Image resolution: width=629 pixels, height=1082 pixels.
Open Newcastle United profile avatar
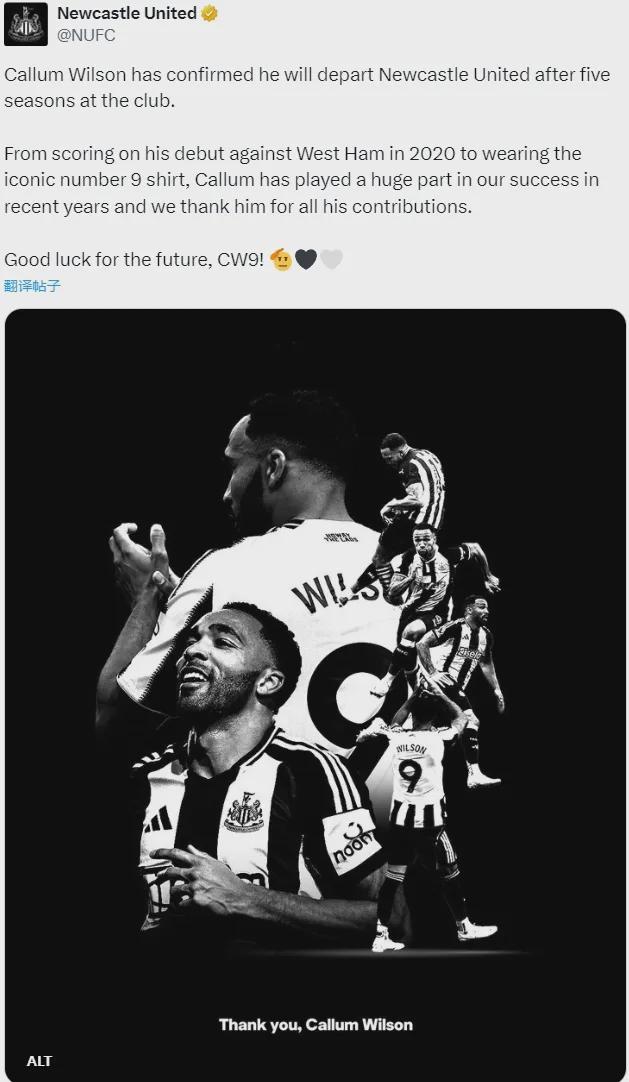tap(25, 24)
